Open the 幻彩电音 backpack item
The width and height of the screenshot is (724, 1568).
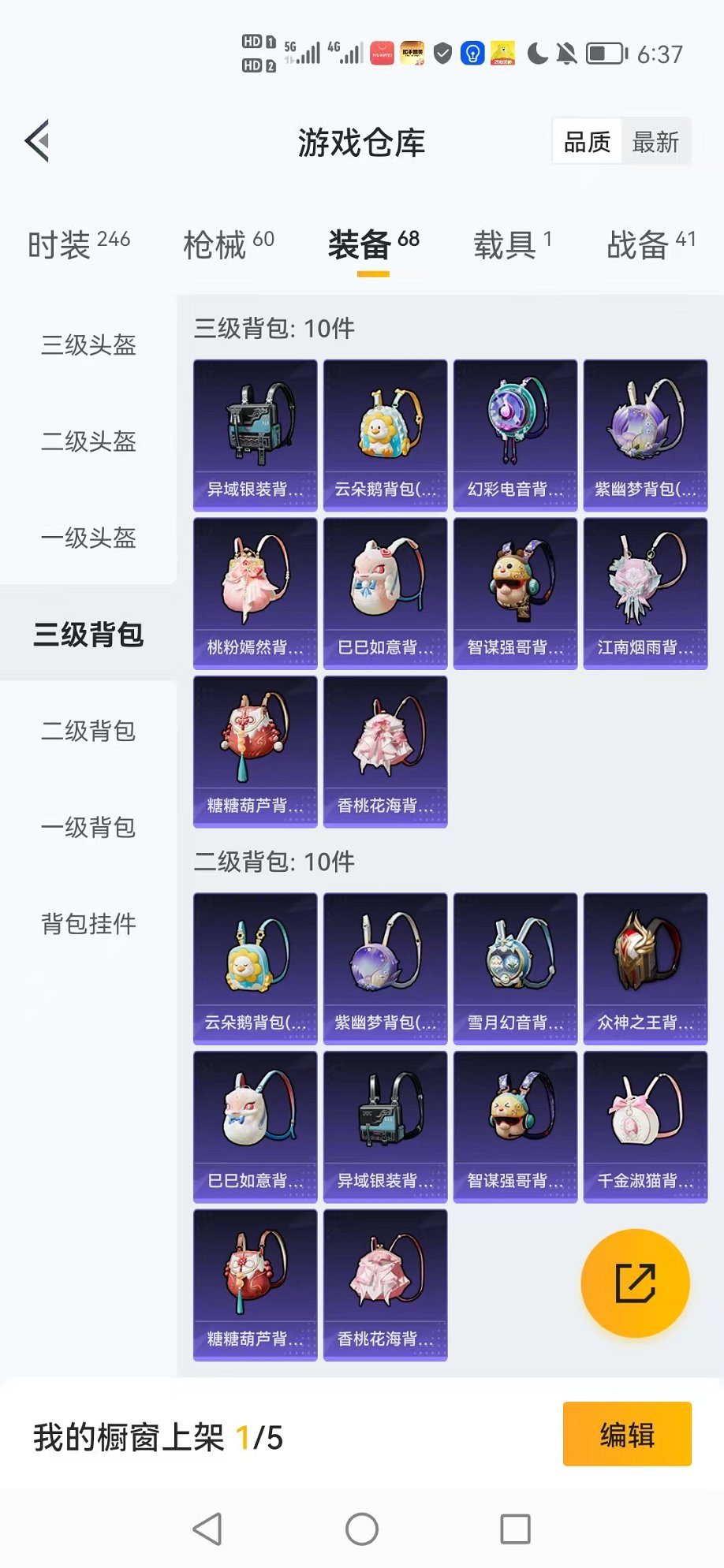point(515,435)
